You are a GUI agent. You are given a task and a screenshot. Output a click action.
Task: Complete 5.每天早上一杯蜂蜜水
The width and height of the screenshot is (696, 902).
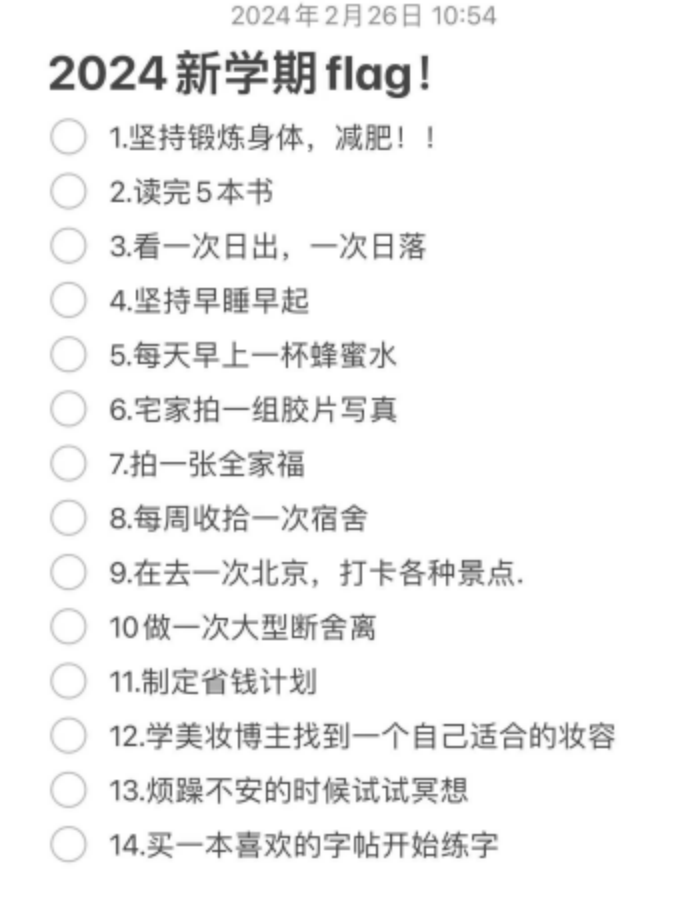click(68, 354)
